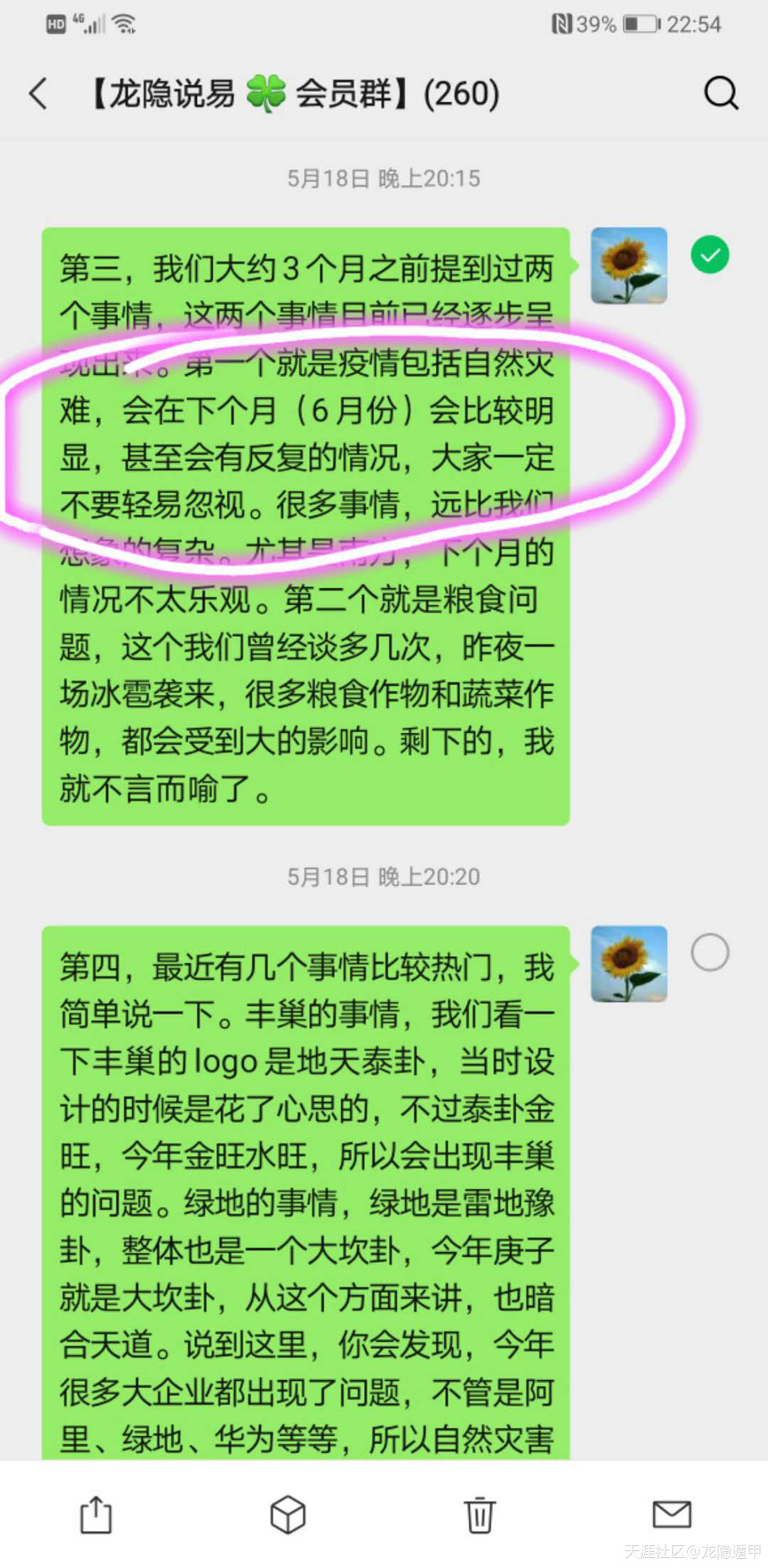Forward the selected messages

coord(96,1515)
